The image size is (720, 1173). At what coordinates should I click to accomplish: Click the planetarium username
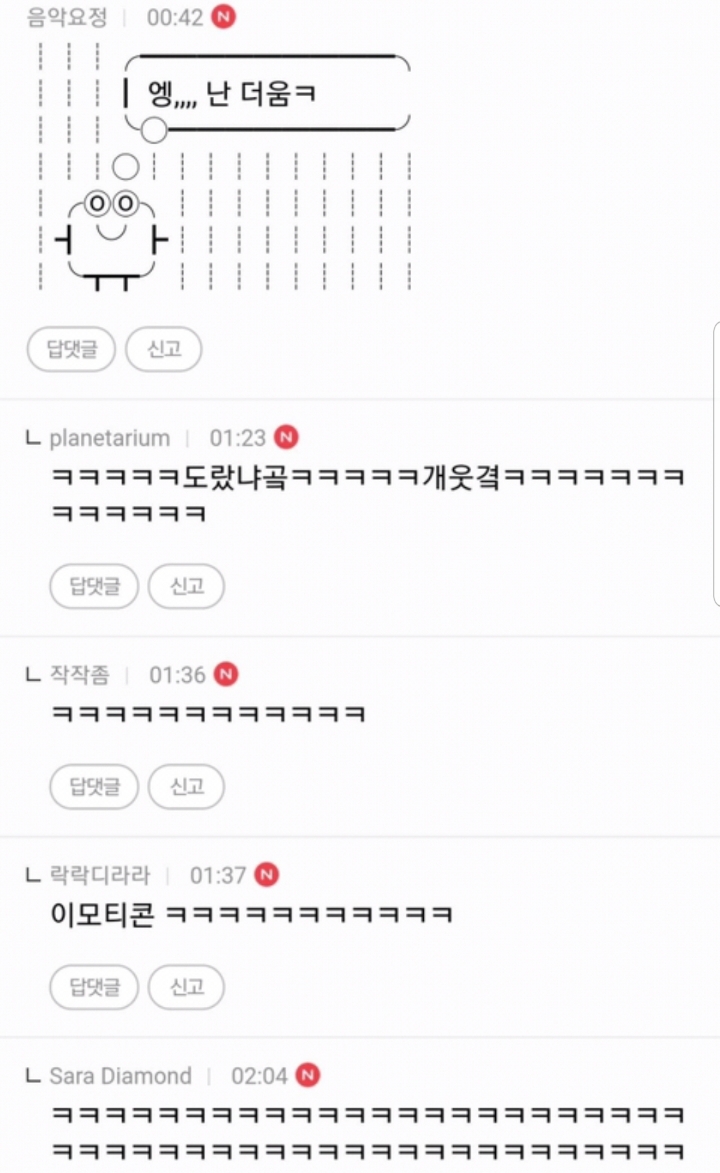(109, 437)
